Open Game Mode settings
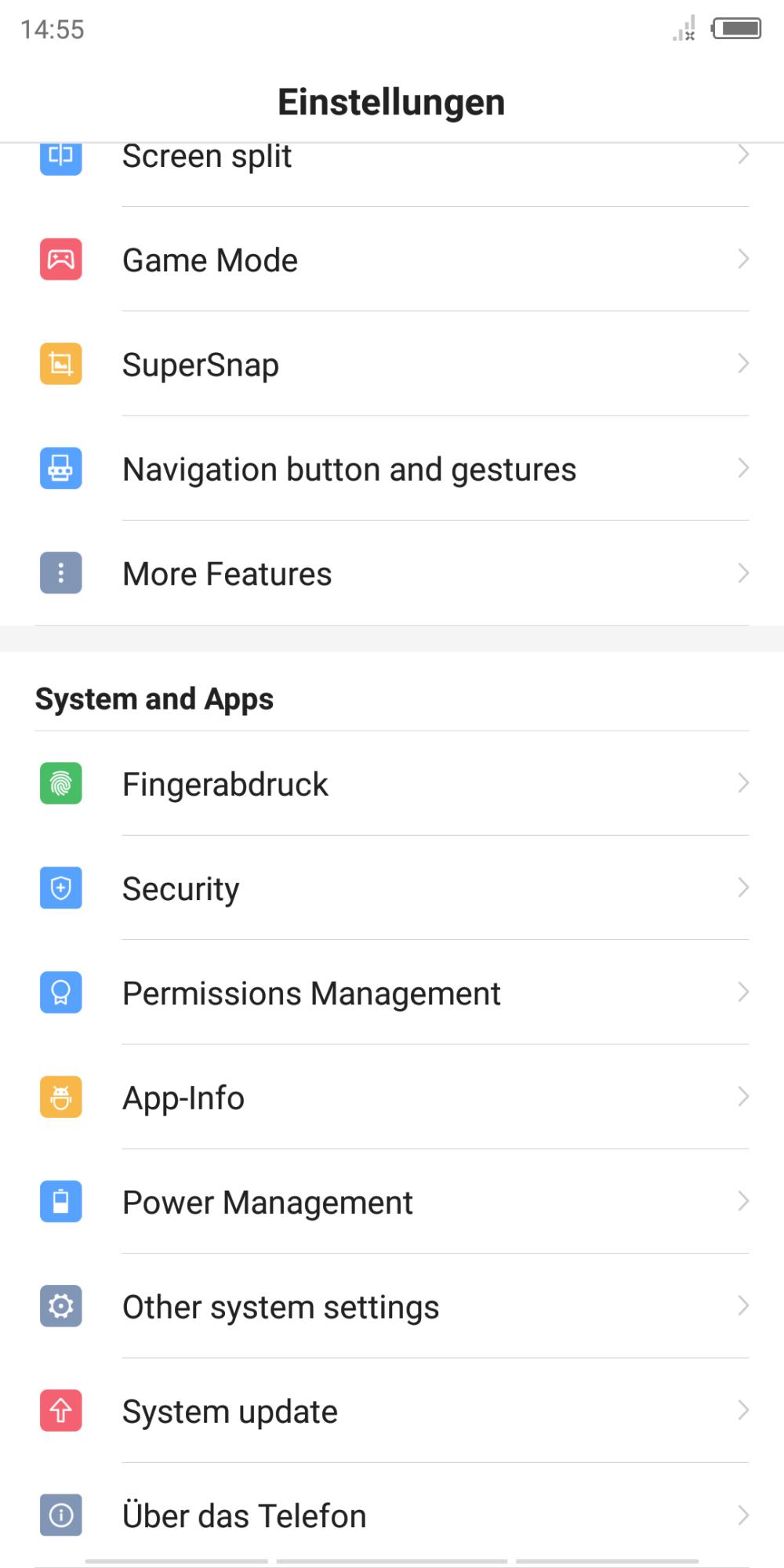 392,260
